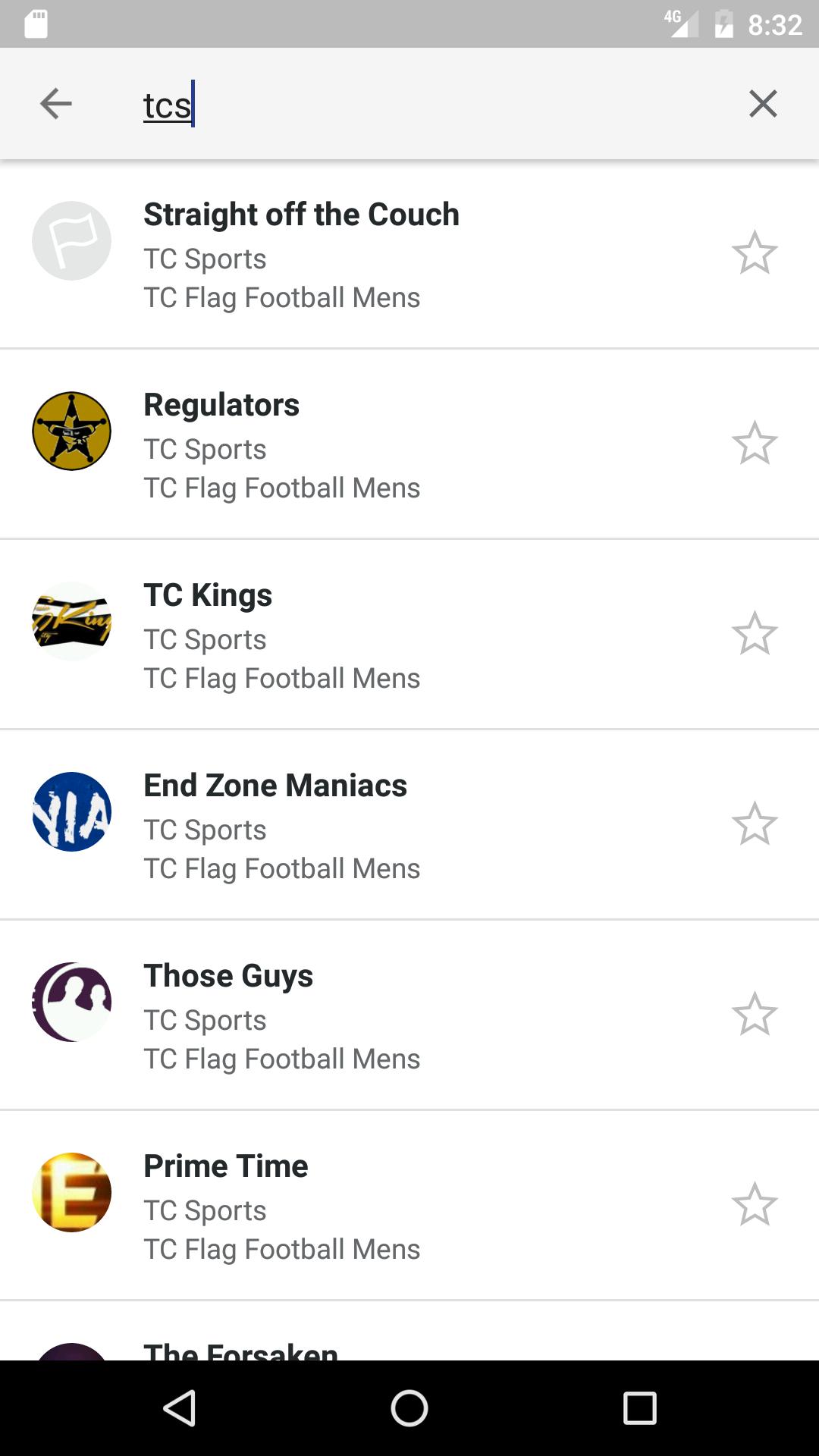Favorite the End Zone Maniacs team

tap(755, 822)
